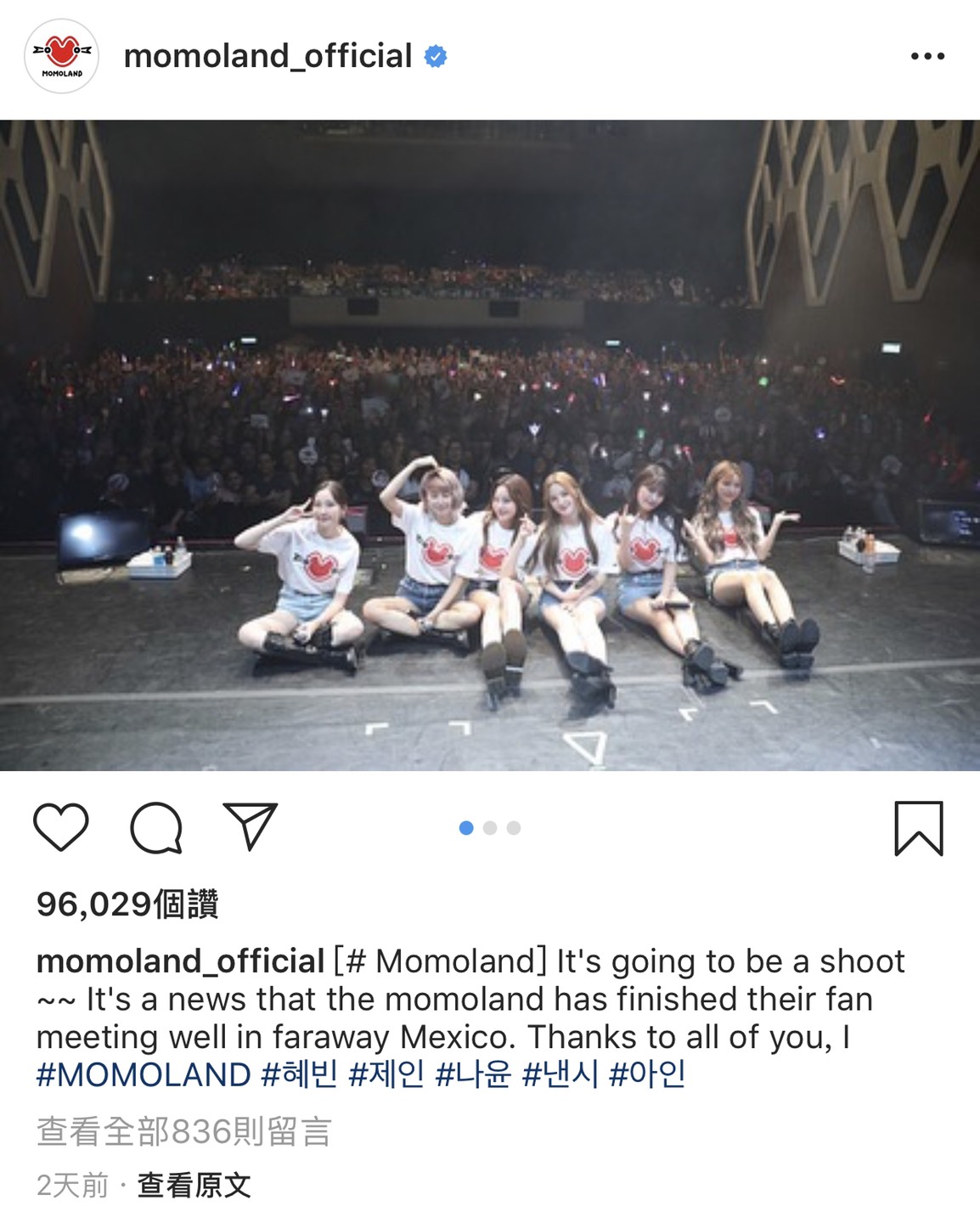This screenshot has height=1206, width=980.
Task: View all 836 comments
Action: pos(183,1131)
